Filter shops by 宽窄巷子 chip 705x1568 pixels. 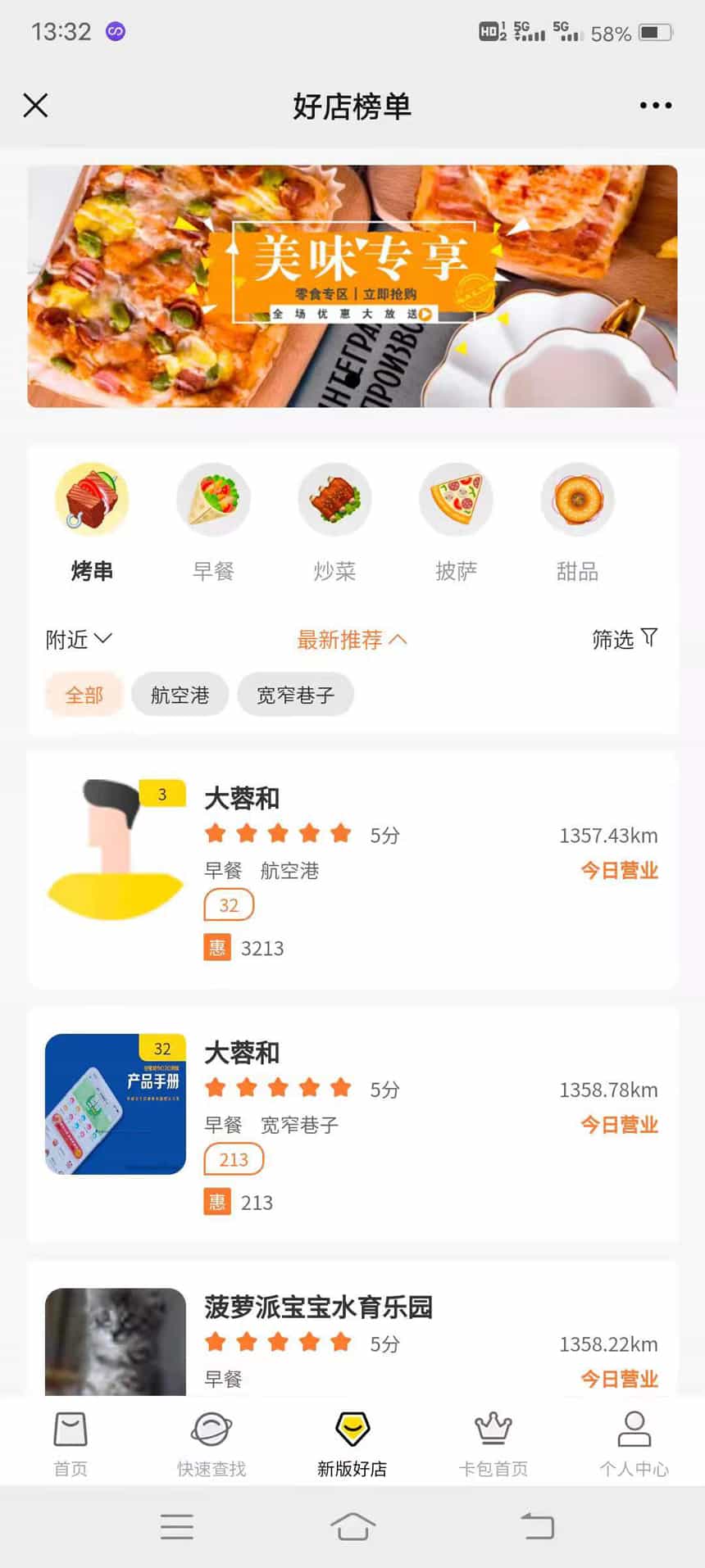coord(295,696)
